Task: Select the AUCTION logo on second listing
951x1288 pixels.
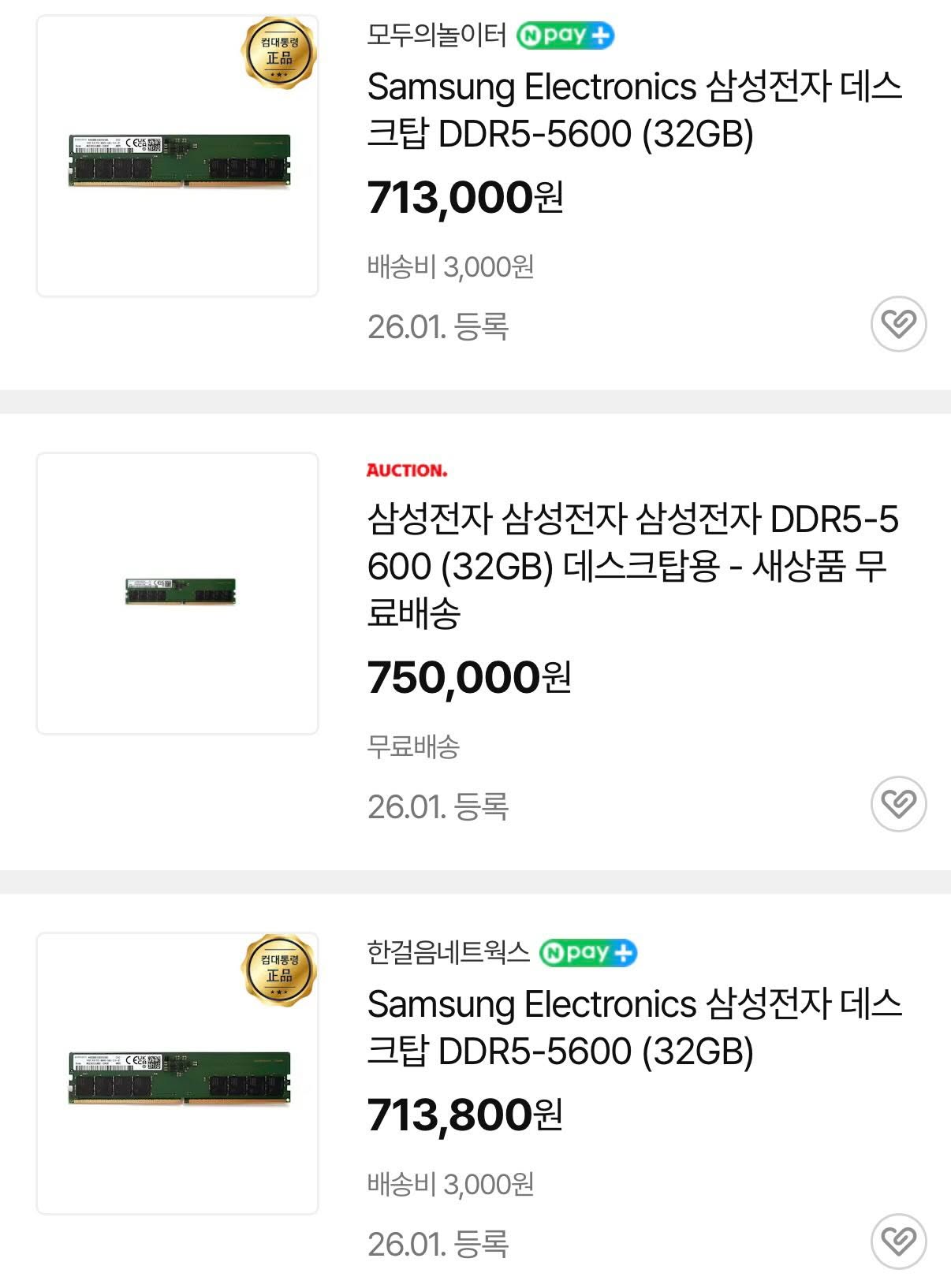Action: 407,472
